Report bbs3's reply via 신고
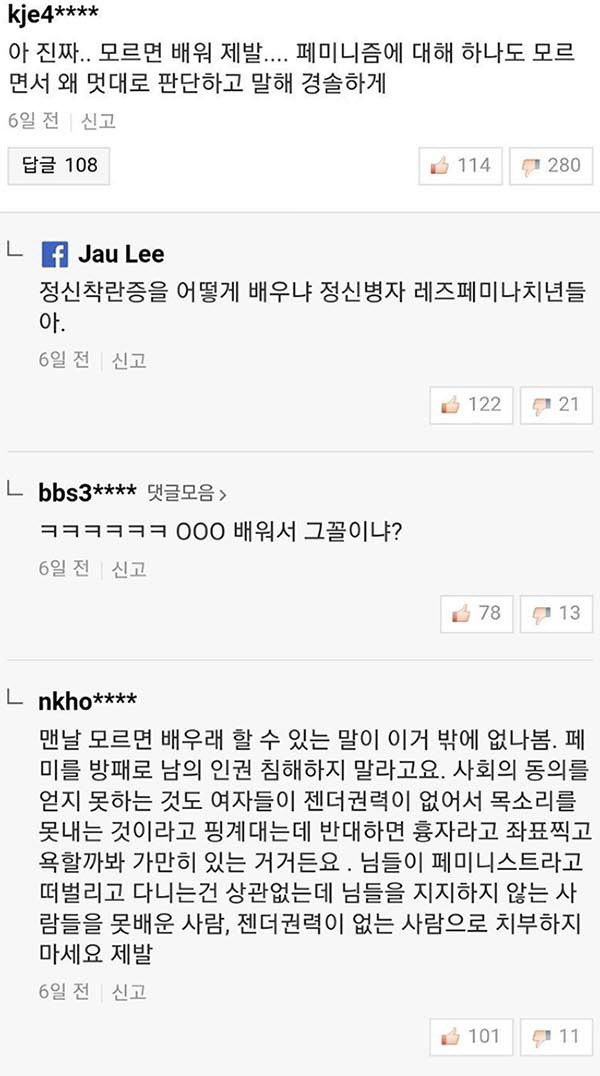Screen dimensions: 600x1076 pyautogui.click(x=129, y=570)
